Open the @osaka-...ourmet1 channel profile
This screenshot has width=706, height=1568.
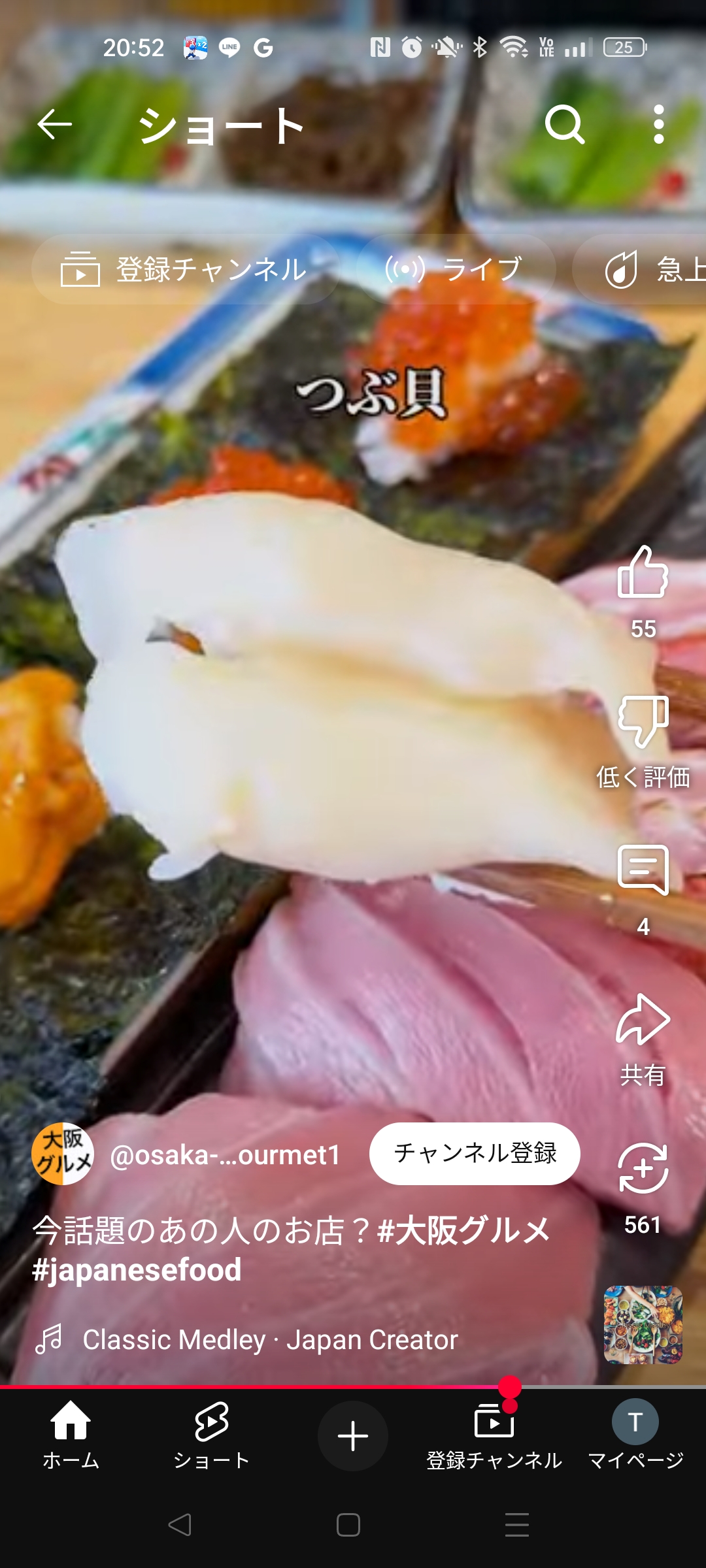click(x=225, y=1155)
